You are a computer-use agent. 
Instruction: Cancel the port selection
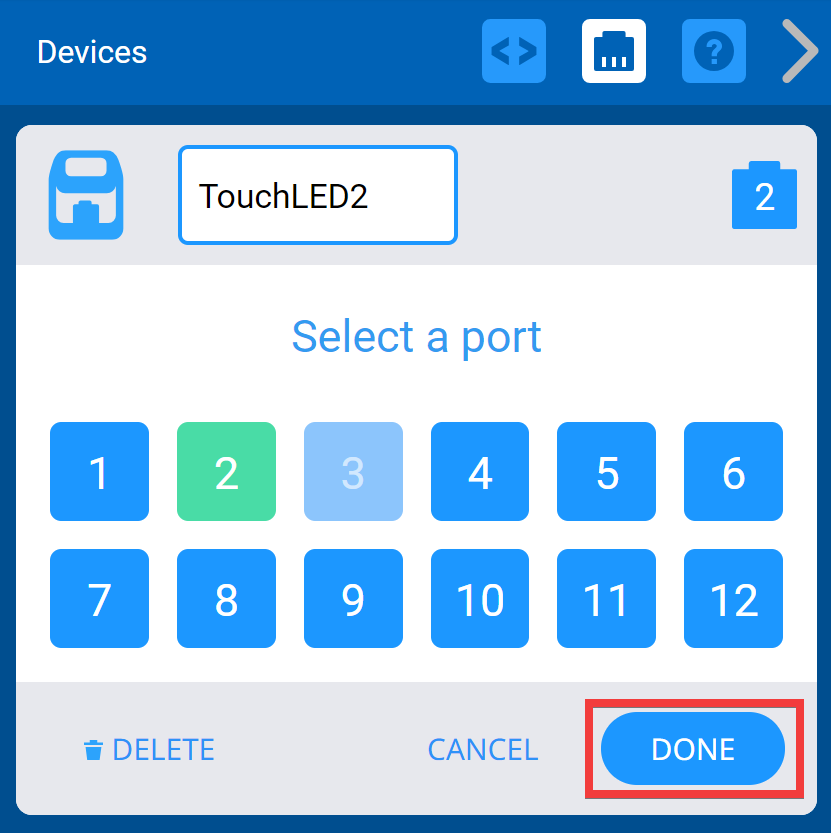pyautogui.click(x=482, y=749)
